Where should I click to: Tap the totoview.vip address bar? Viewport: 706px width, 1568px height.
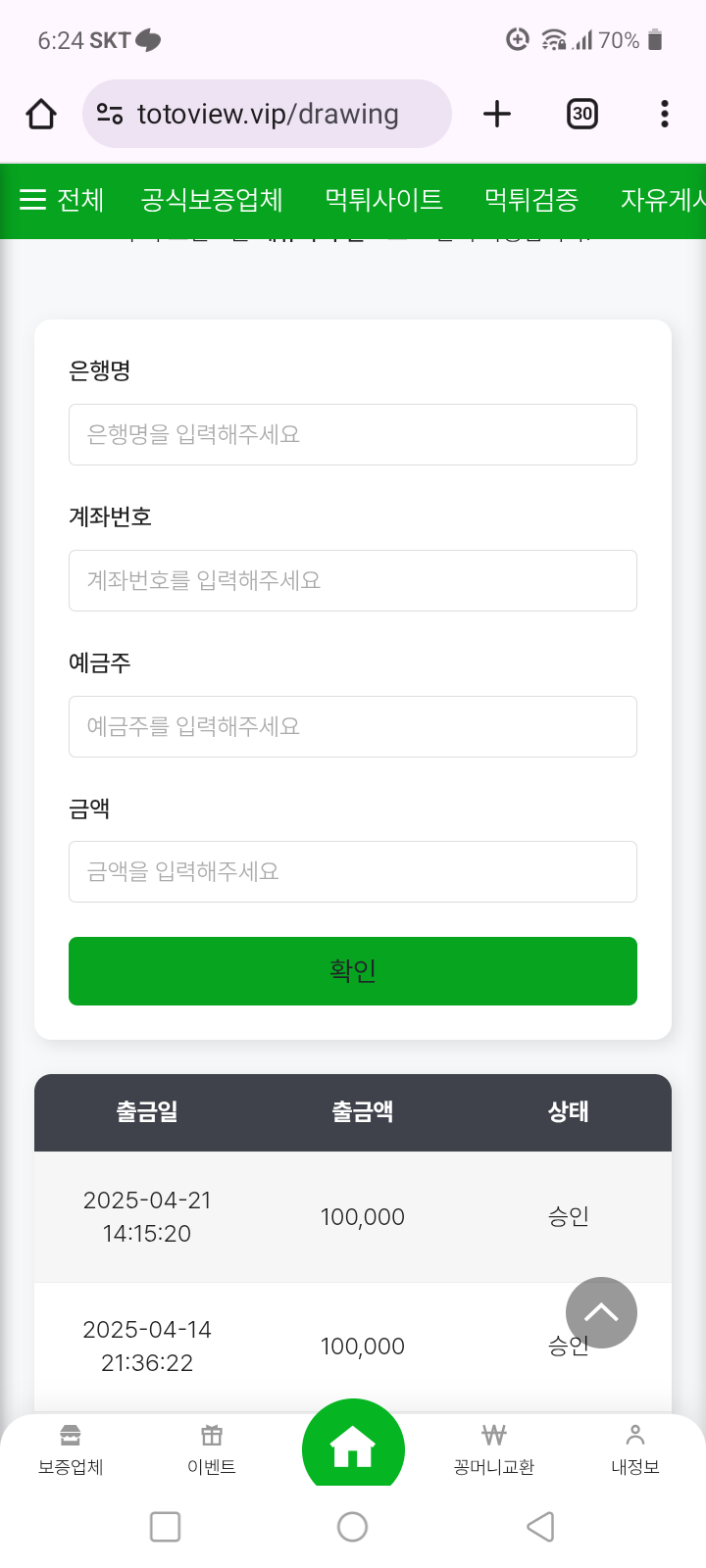click(x=267, y=114)
